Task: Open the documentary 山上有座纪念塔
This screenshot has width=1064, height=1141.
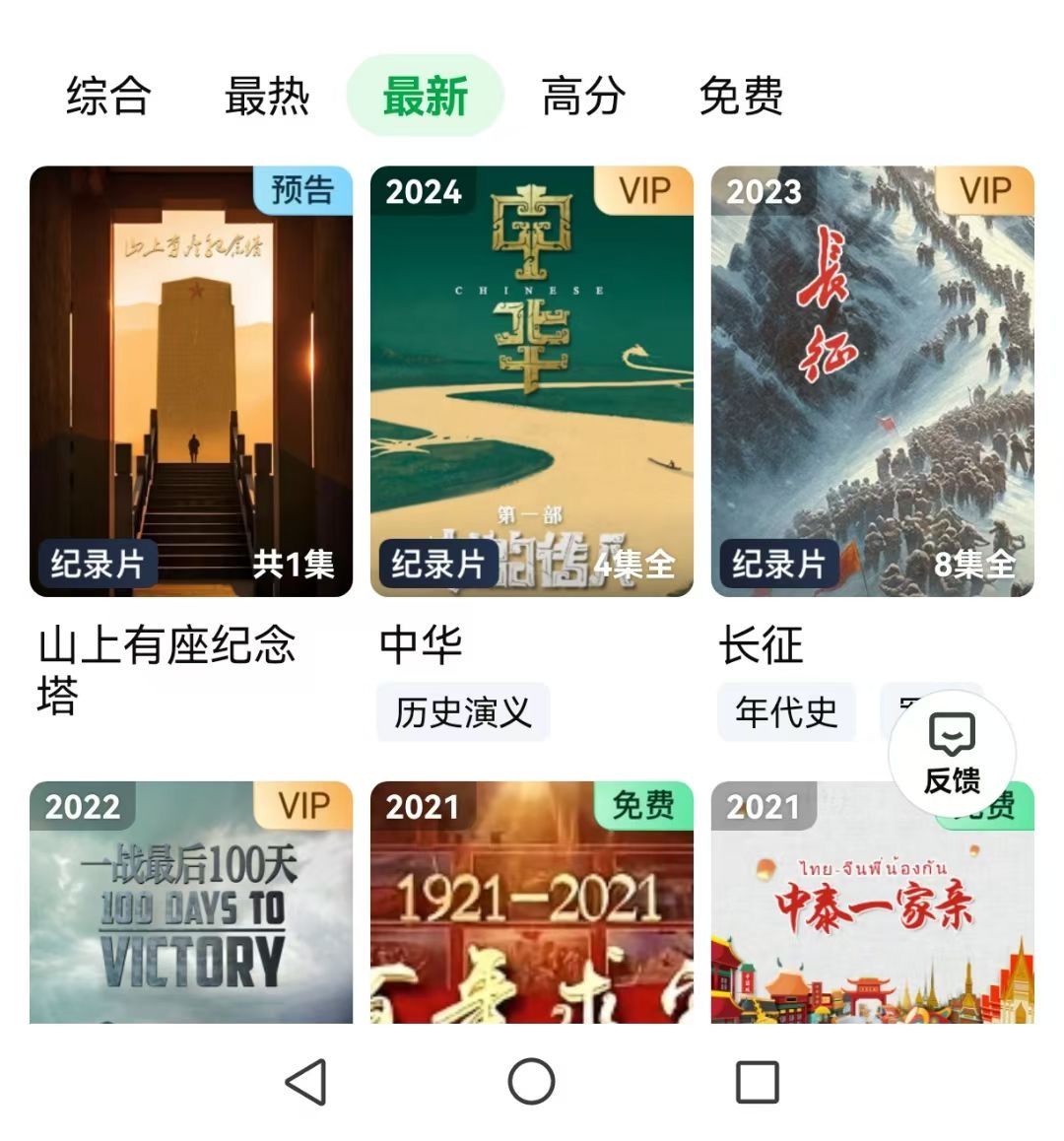Action: 191,381
